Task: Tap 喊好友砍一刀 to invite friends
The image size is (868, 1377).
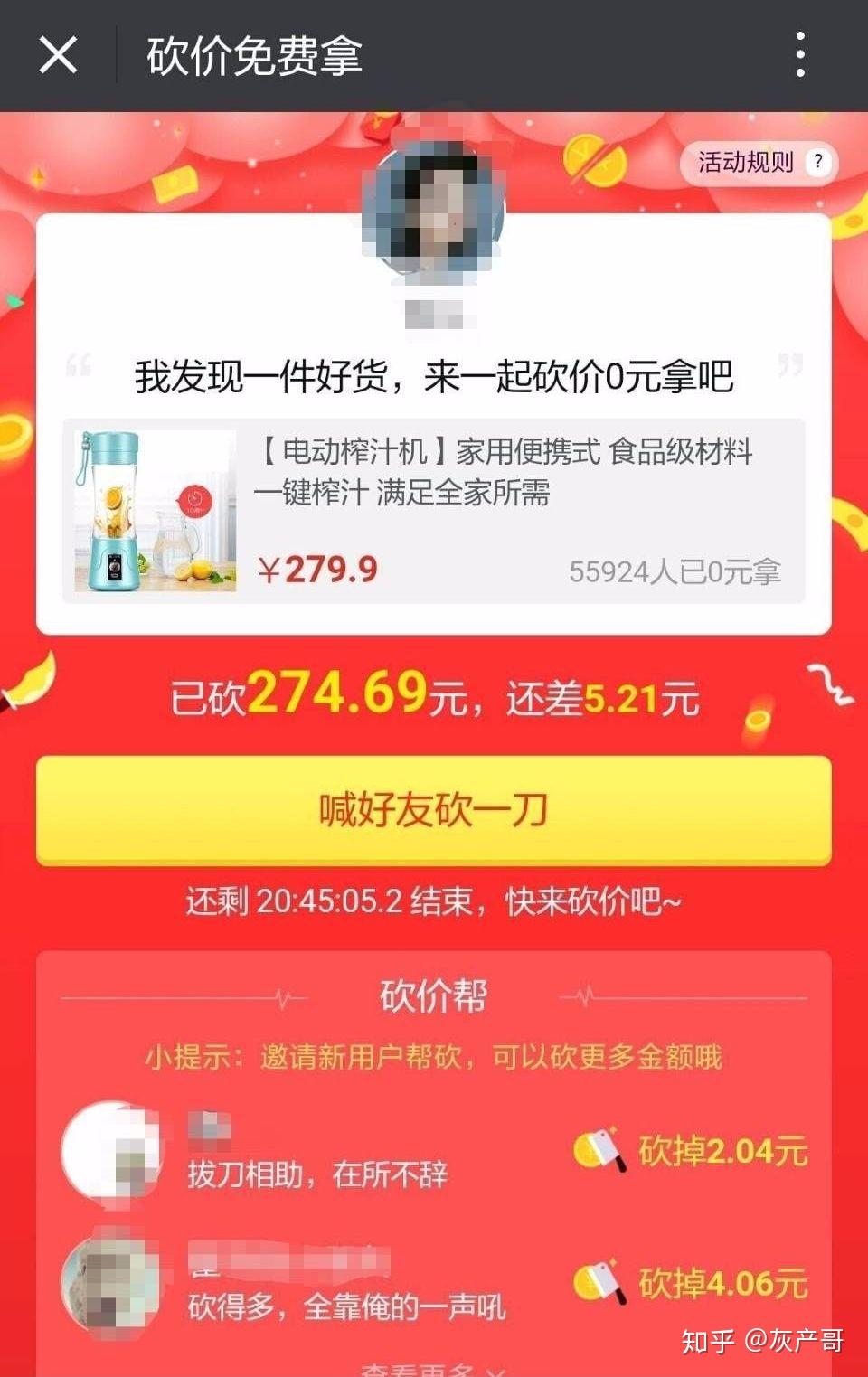Action: (x=433, y=809)
